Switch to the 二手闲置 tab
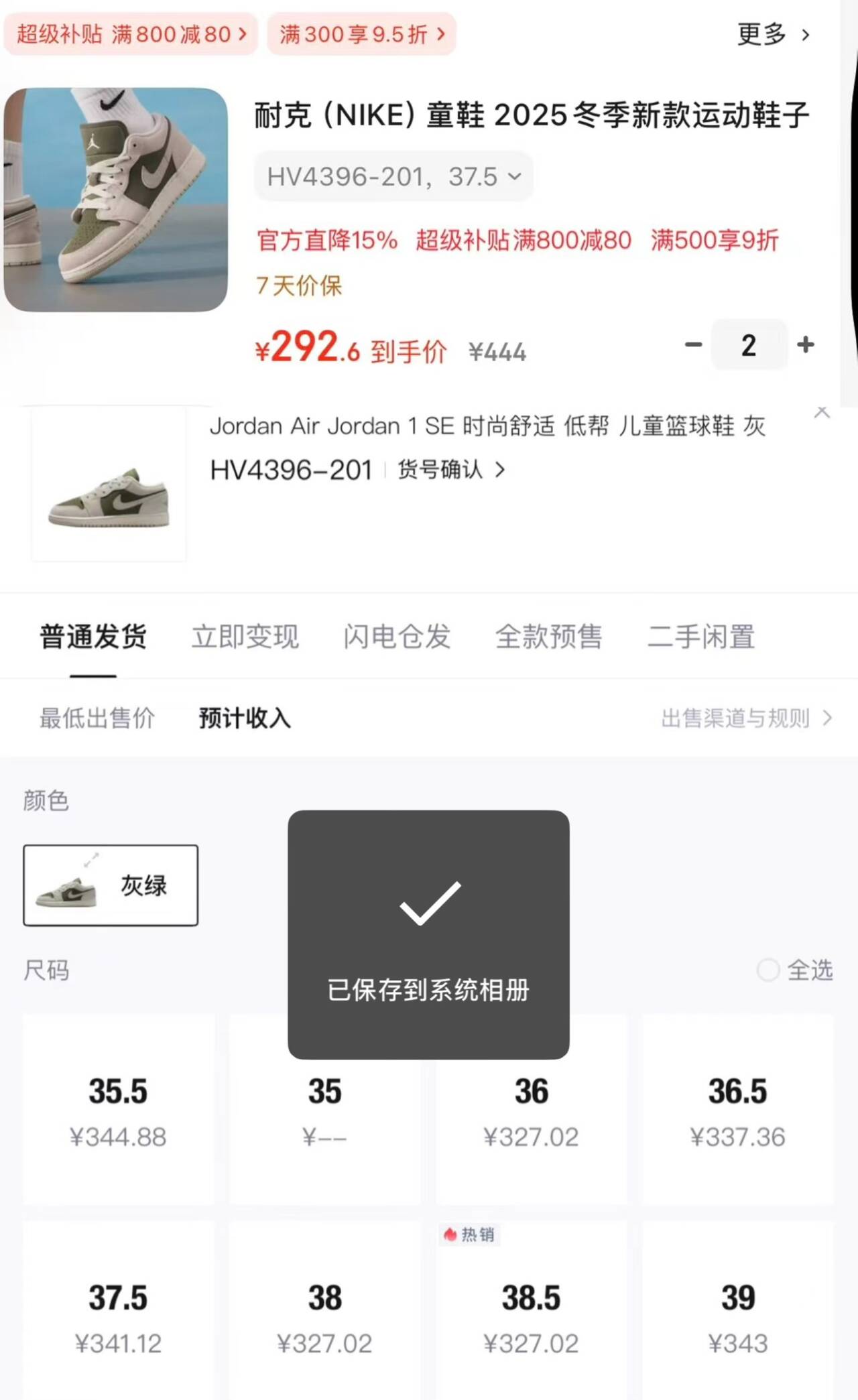The width and height of the screenshot is (858, 1400). pos(701,637)
